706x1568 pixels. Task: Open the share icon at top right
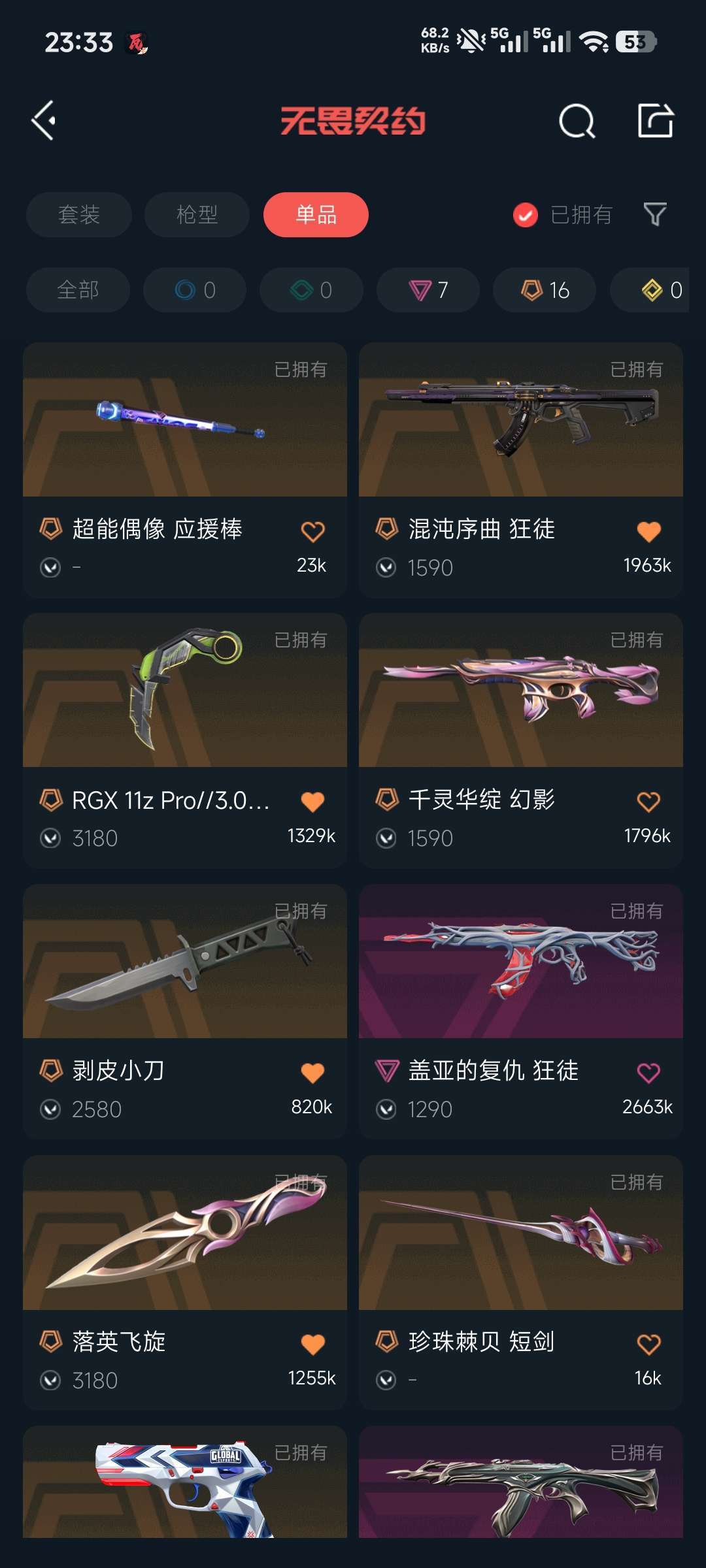656,122
